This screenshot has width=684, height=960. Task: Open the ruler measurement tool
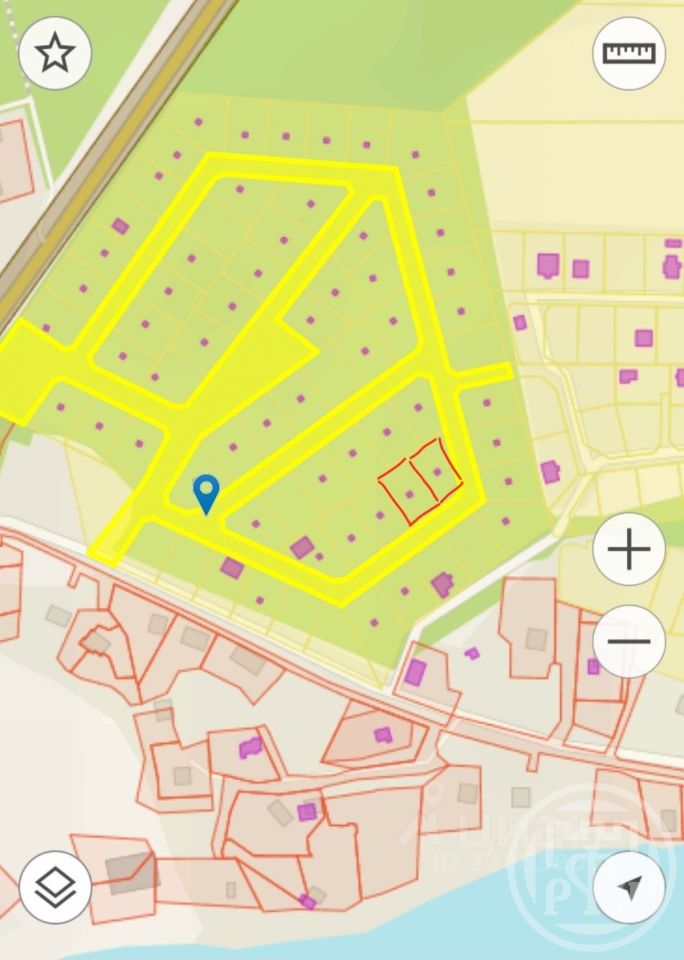pos(629,53)
